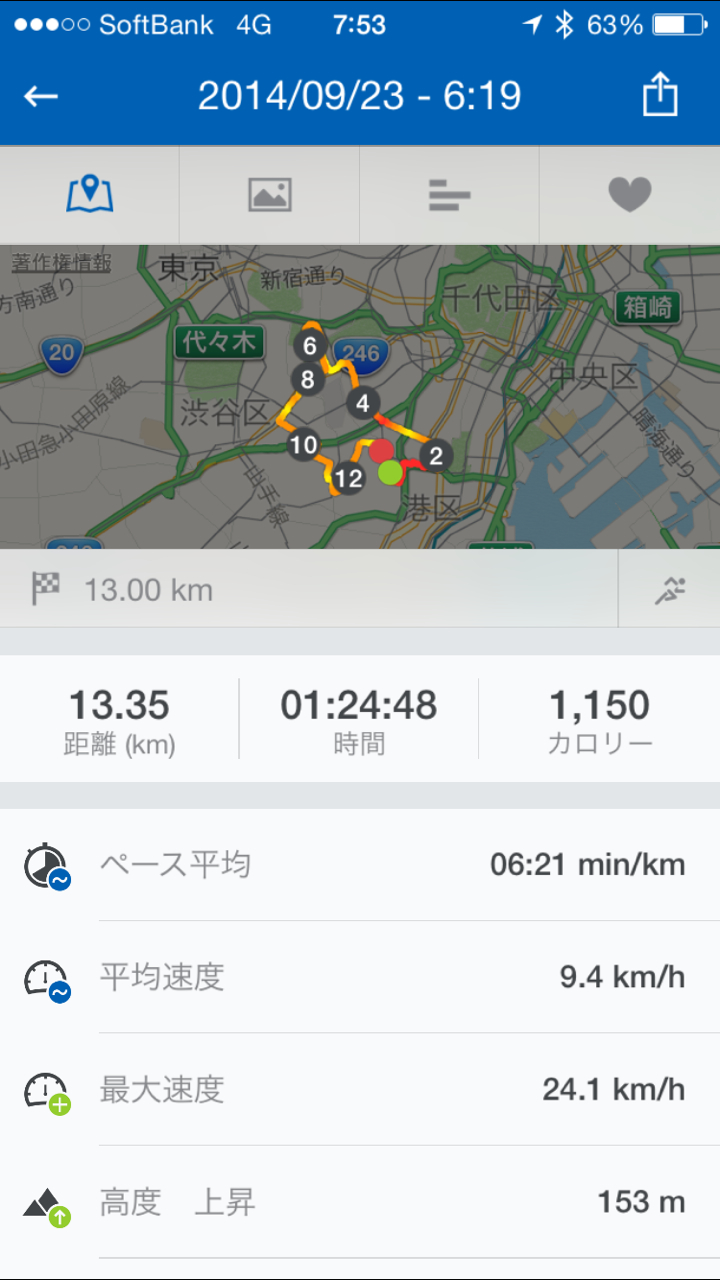This screenshot has width=720, height=1280.
Task: Go back using the arrow
Action: click(x=41, y=96)
